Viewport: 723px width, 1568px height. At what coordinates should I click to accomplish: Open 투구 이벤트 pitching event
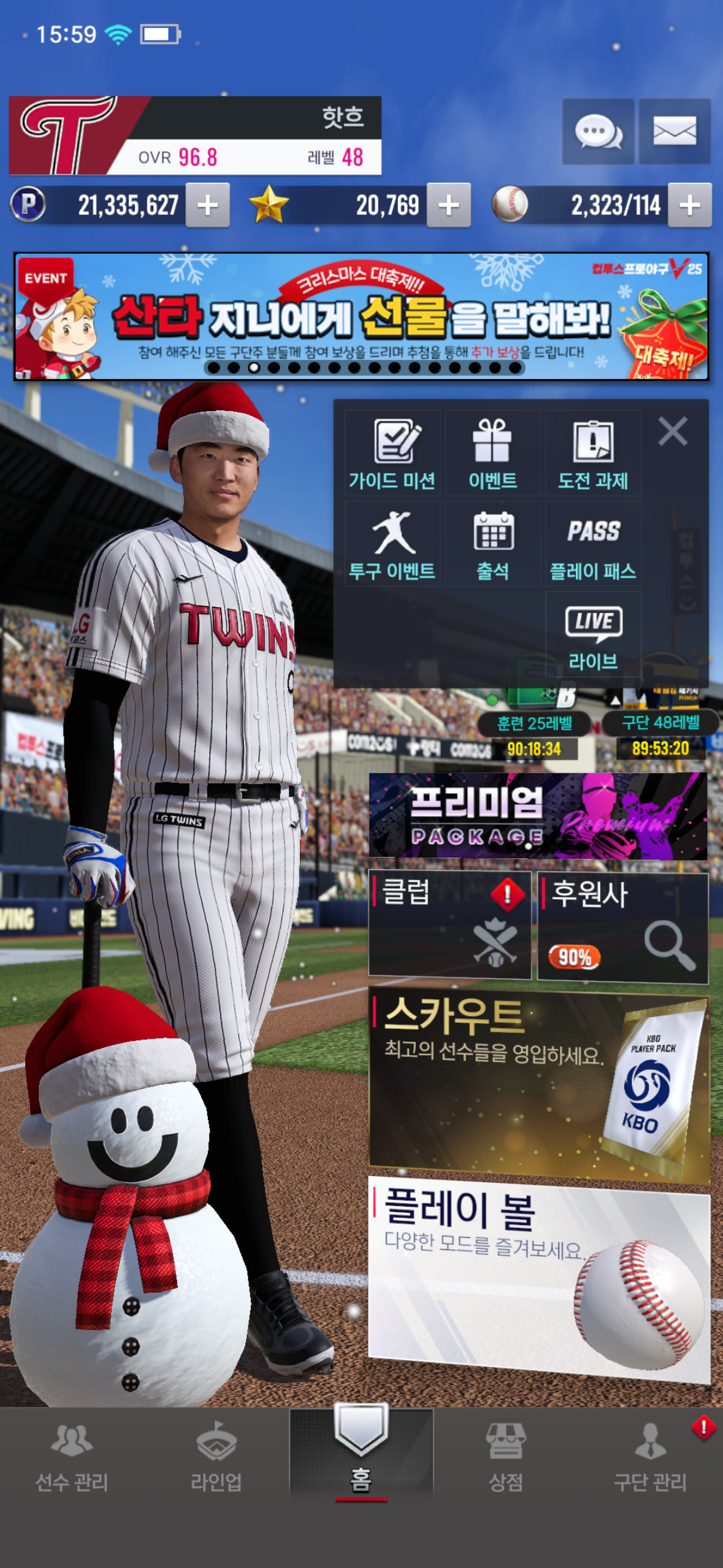(392, 545)
